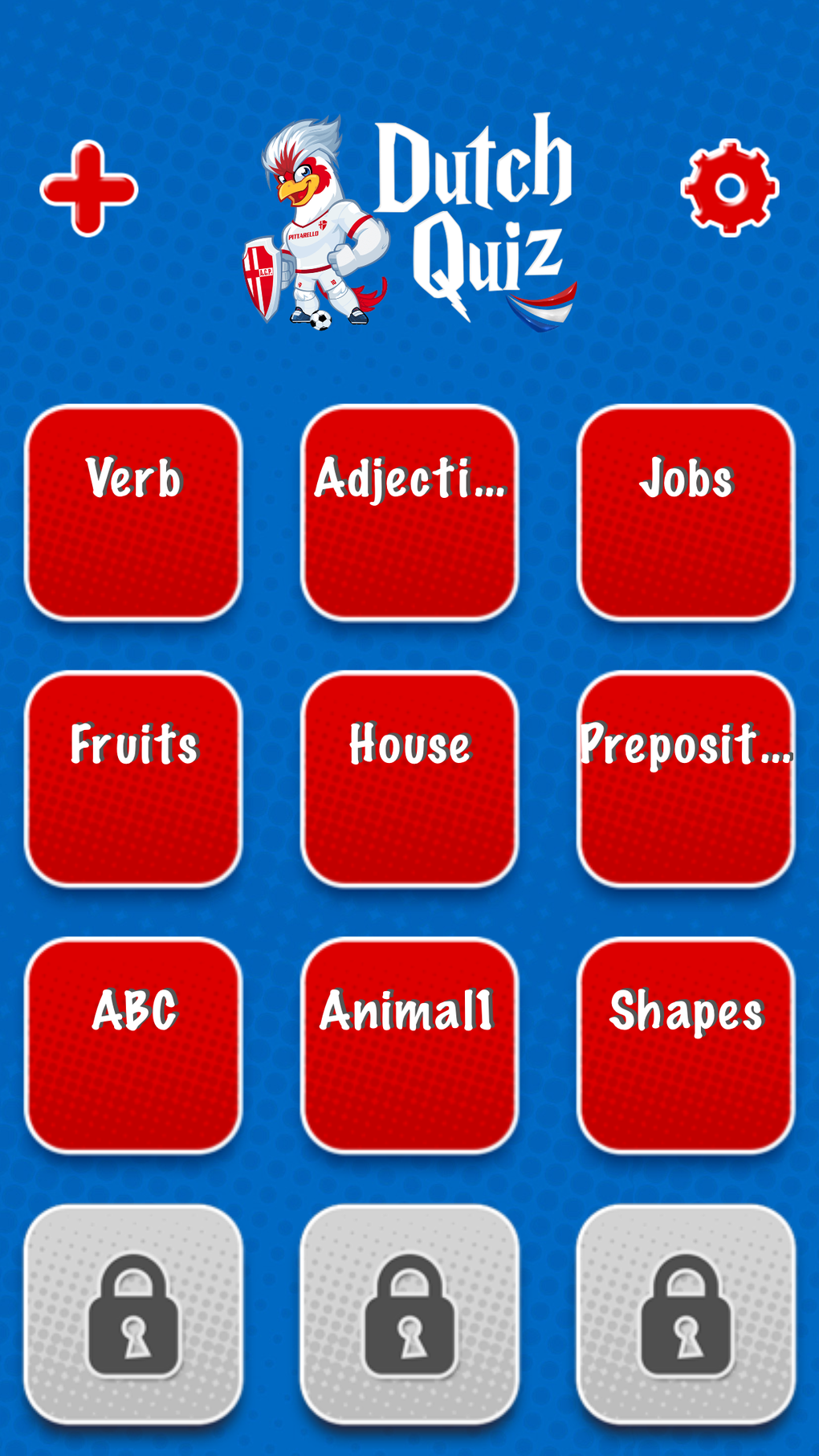
Task: Open the Animal1 category
Action: tap(409, 1046)
